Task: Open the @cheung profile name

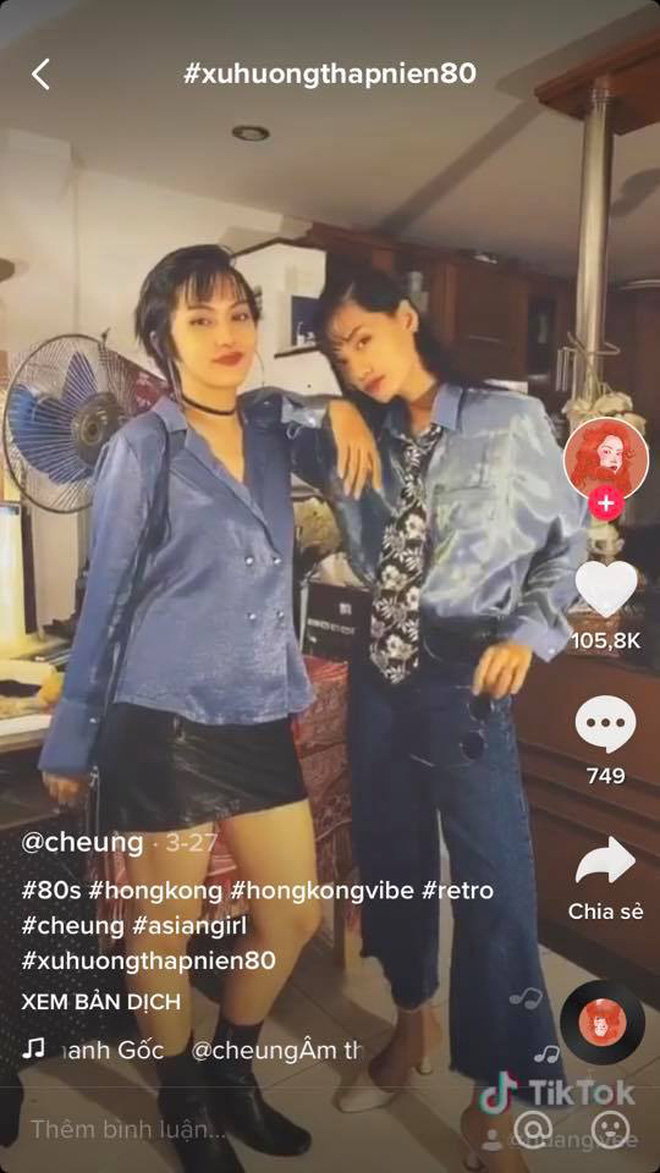Action: [68, 842]
